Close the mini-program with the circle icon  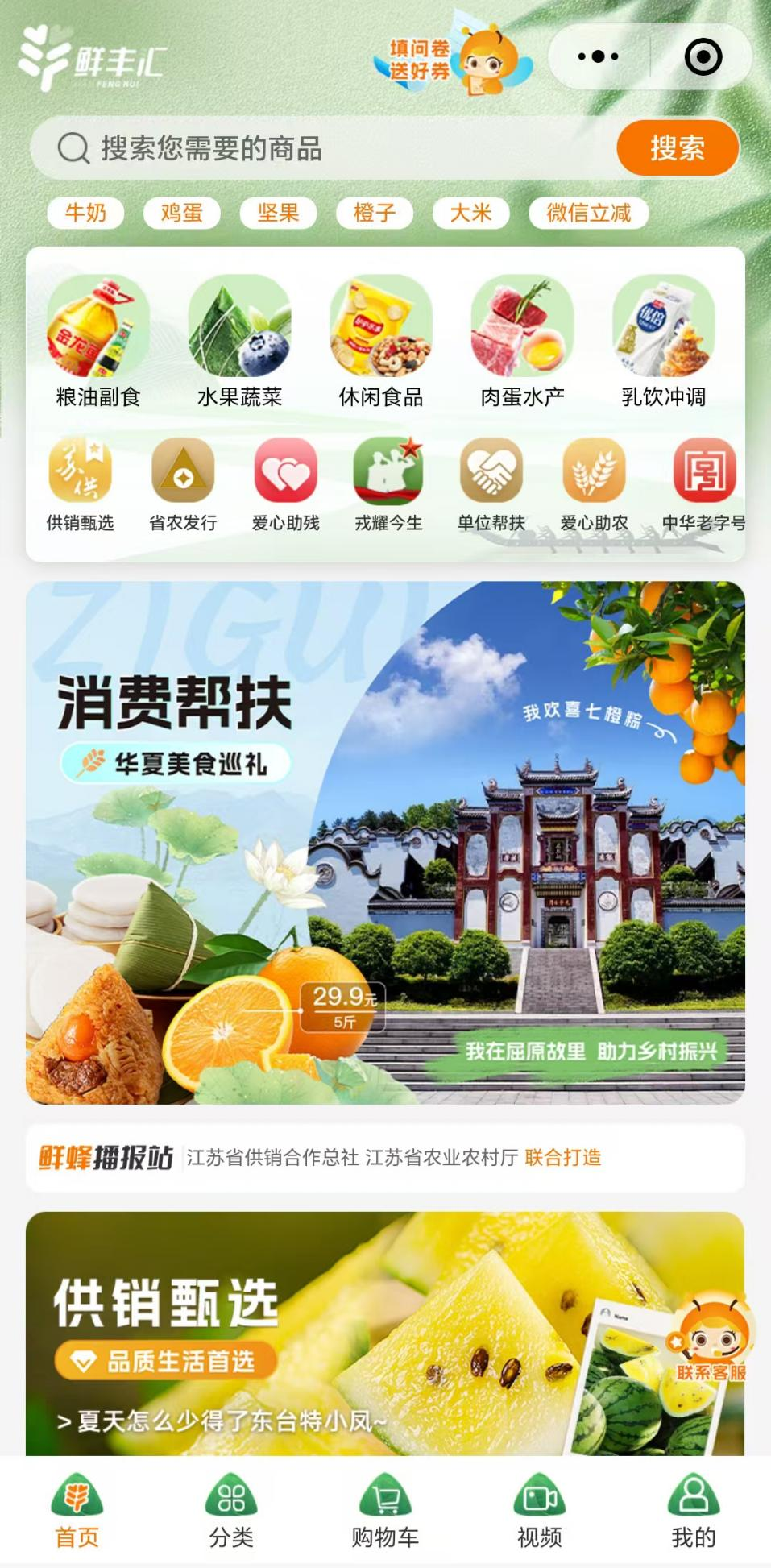point(703,57)
